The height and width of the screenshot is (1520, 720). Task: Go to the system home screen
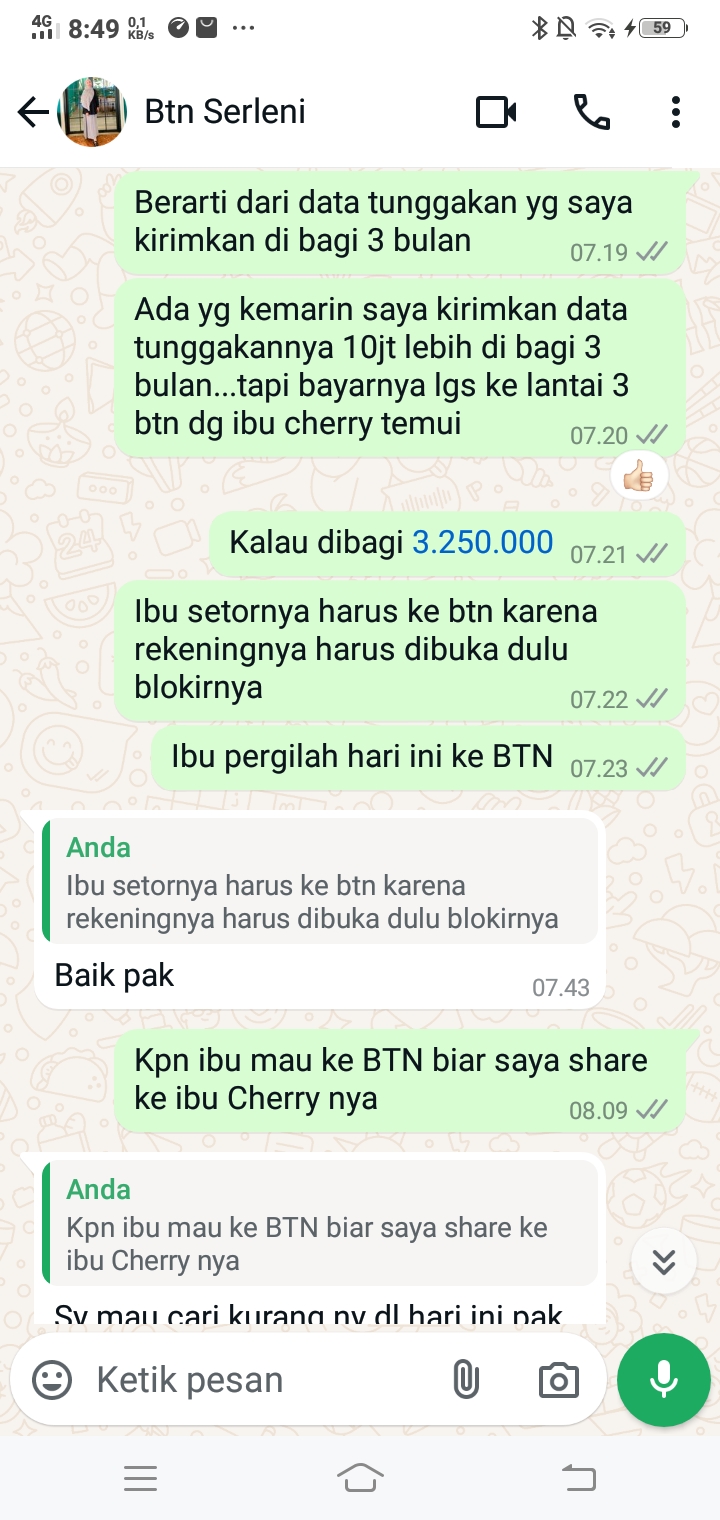[360, 1477]
